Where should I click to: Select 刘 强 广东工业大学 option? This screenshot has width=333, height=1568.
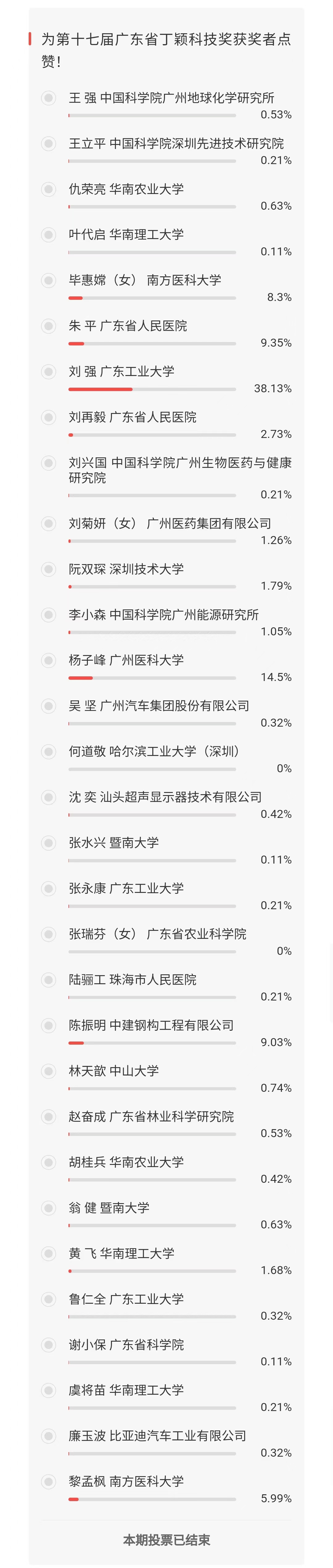pyautogui.click(x=49, y=371)
